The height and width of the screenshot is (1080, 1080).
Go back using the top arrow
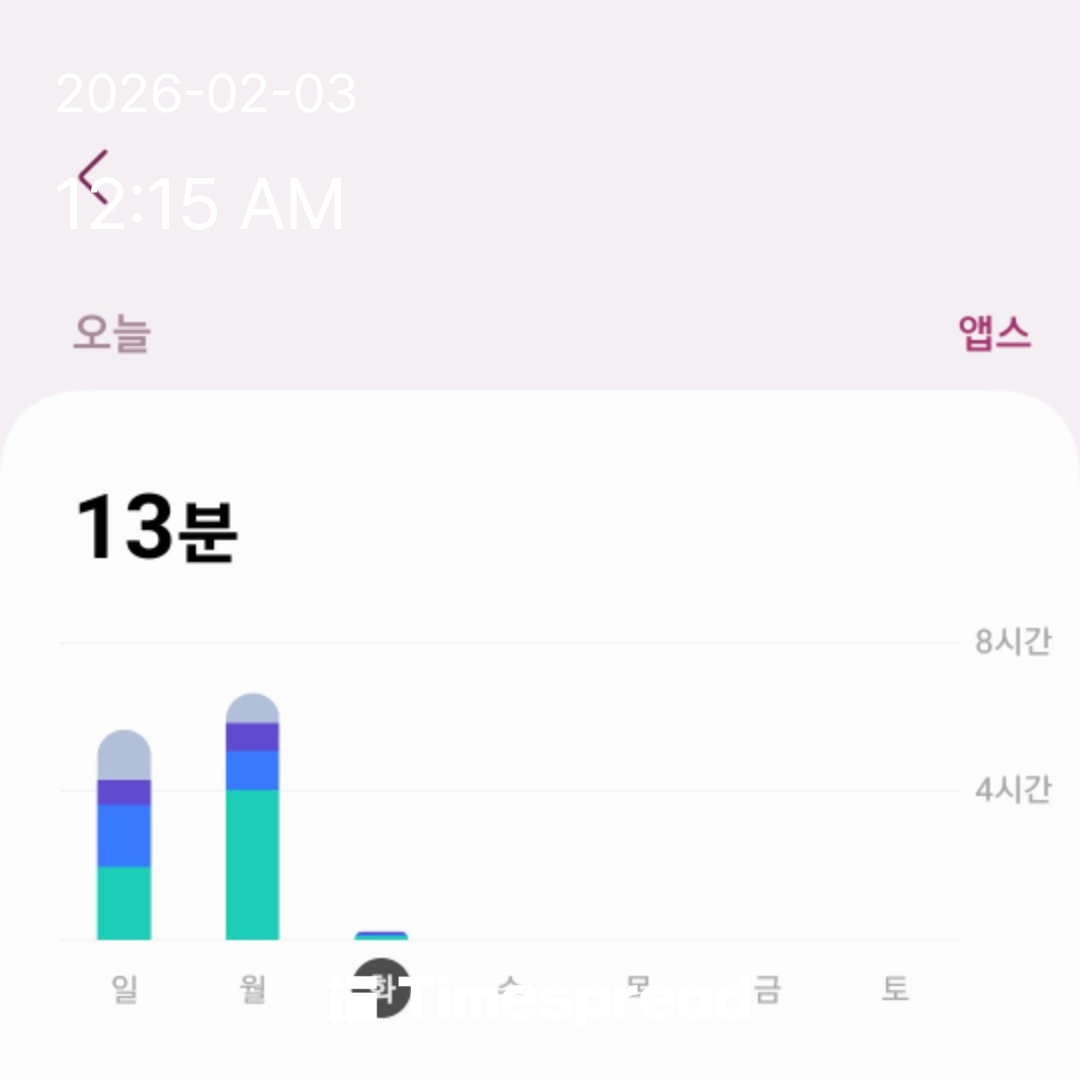click(93, 177)
